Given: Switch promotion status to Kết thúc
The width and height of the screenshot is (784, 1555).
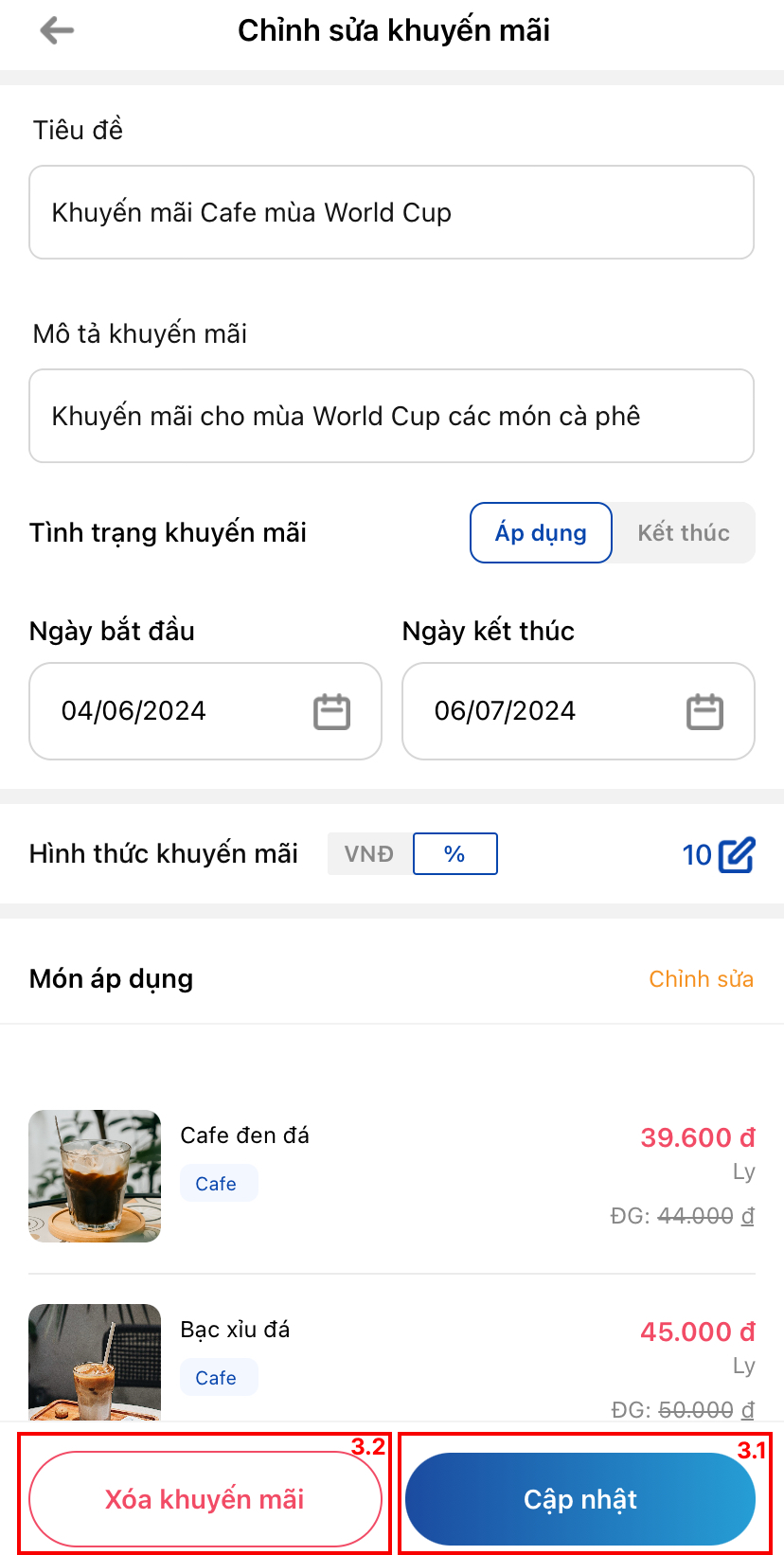Looking at the screenshot, I should 684,532.
